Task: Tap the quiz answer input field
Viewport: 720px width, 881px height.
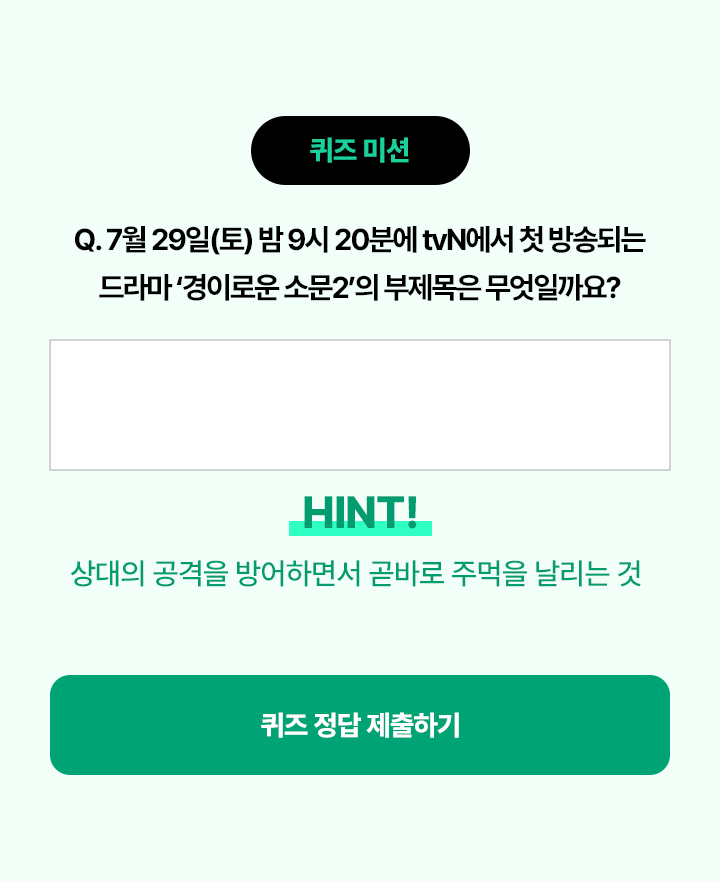Action: pos(360,405)
